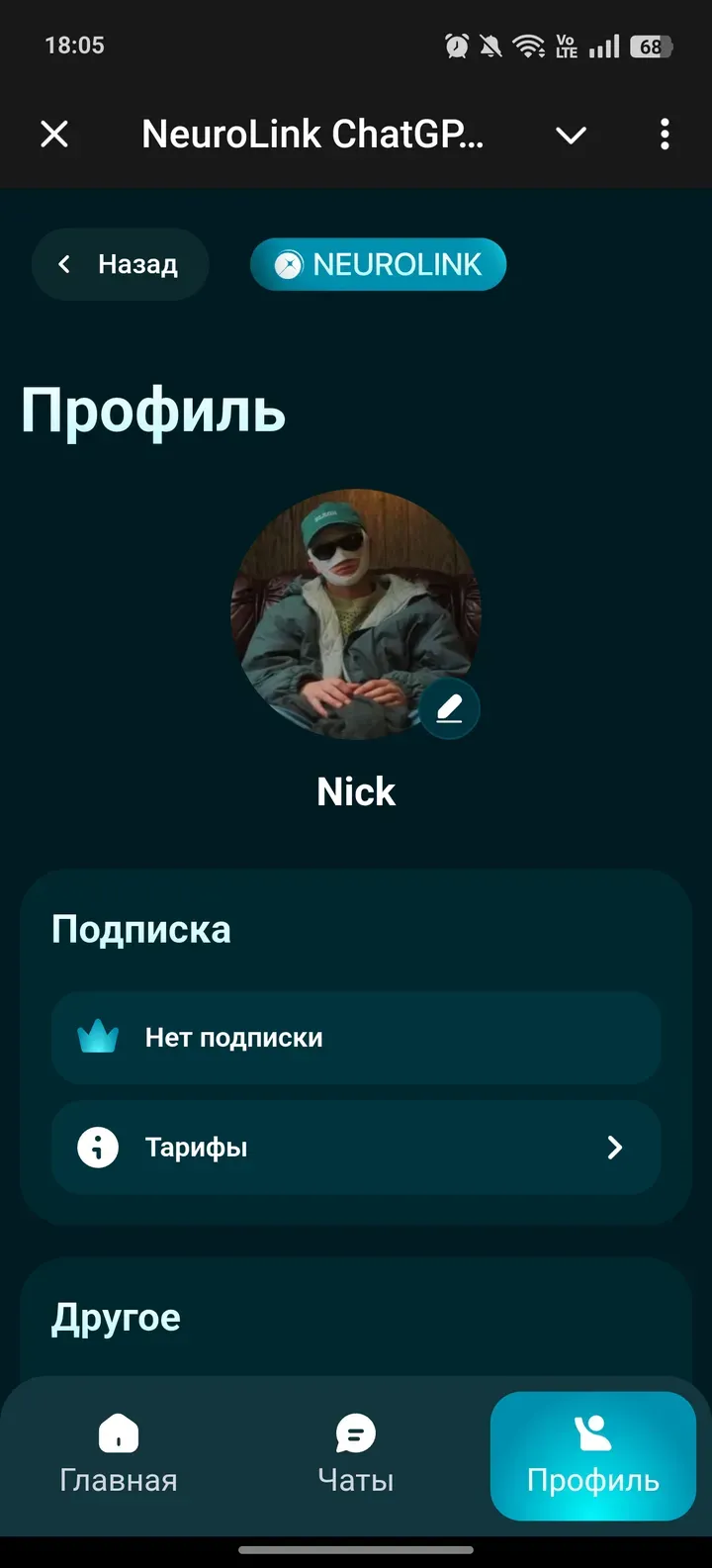The image size is (712, 1568).
Task: Tap the NEUROLINK chip
Action: [378, 264]
